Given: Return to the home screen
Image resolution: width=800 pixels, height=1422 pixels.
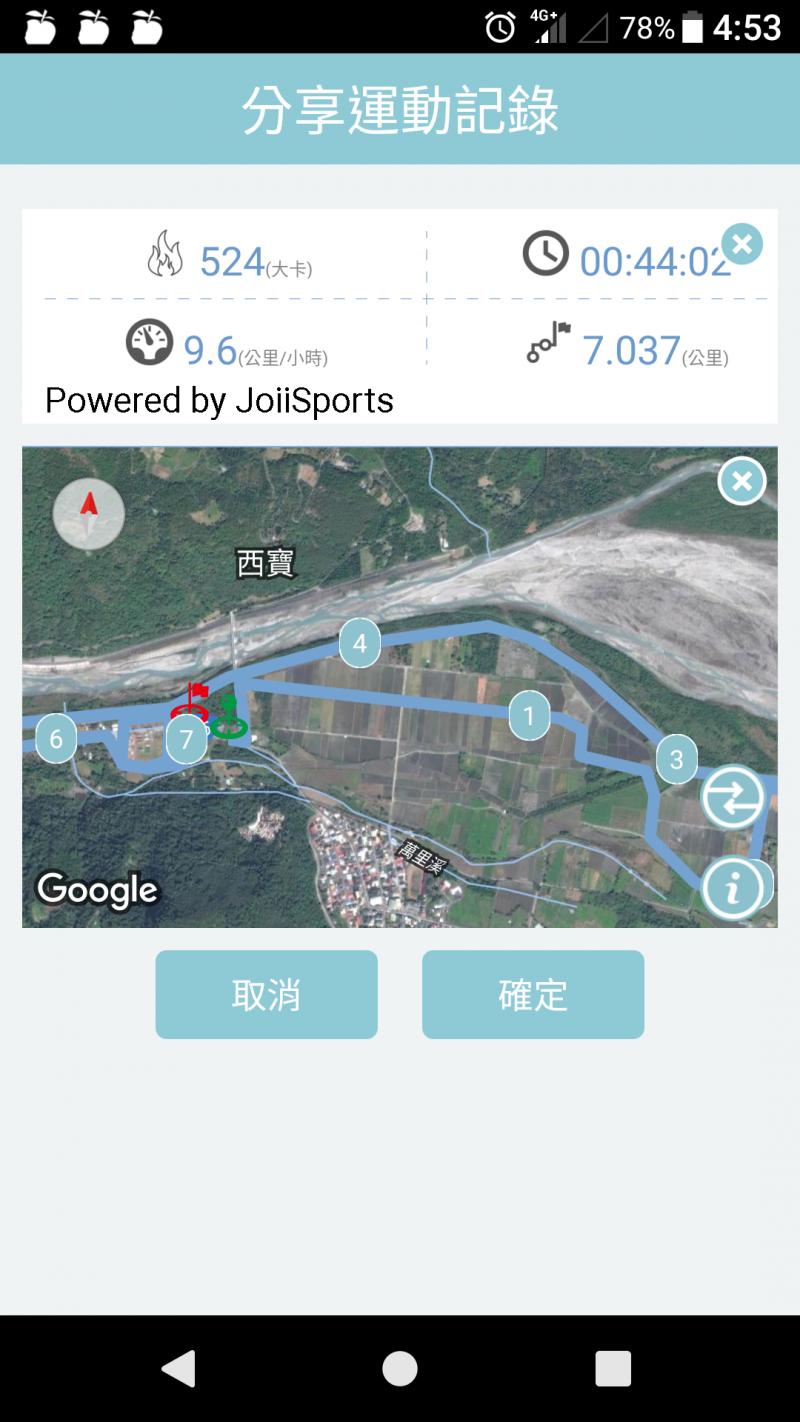Looking at the screenshot, I should point(400,1368).
